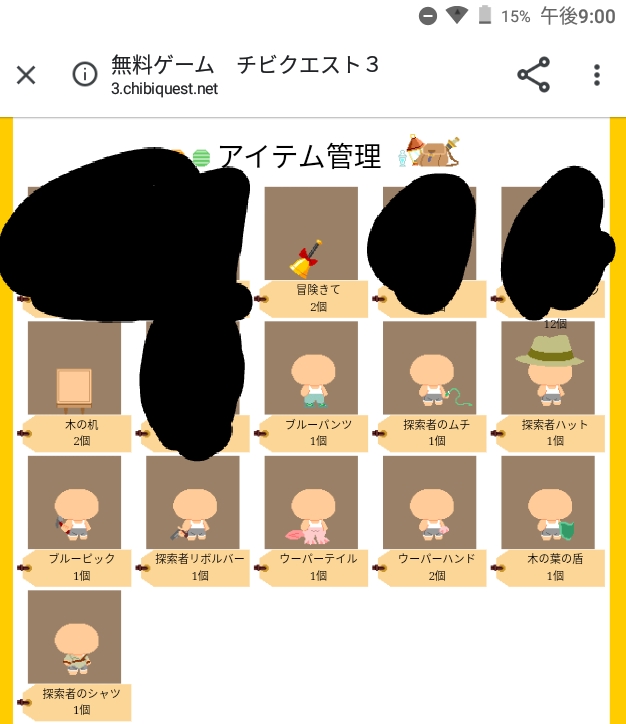The width and height of the screenshot is (626, 724).
Task: Share this page
Action: pyautogui.click(x=533, y=75)
